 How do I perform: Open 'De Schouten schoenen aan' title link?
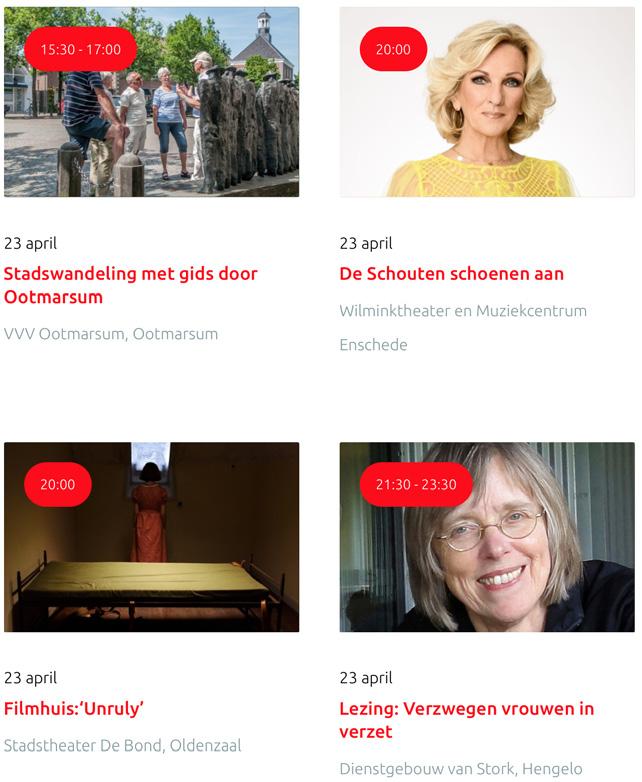pyautogui.click(x=451, y=273)
